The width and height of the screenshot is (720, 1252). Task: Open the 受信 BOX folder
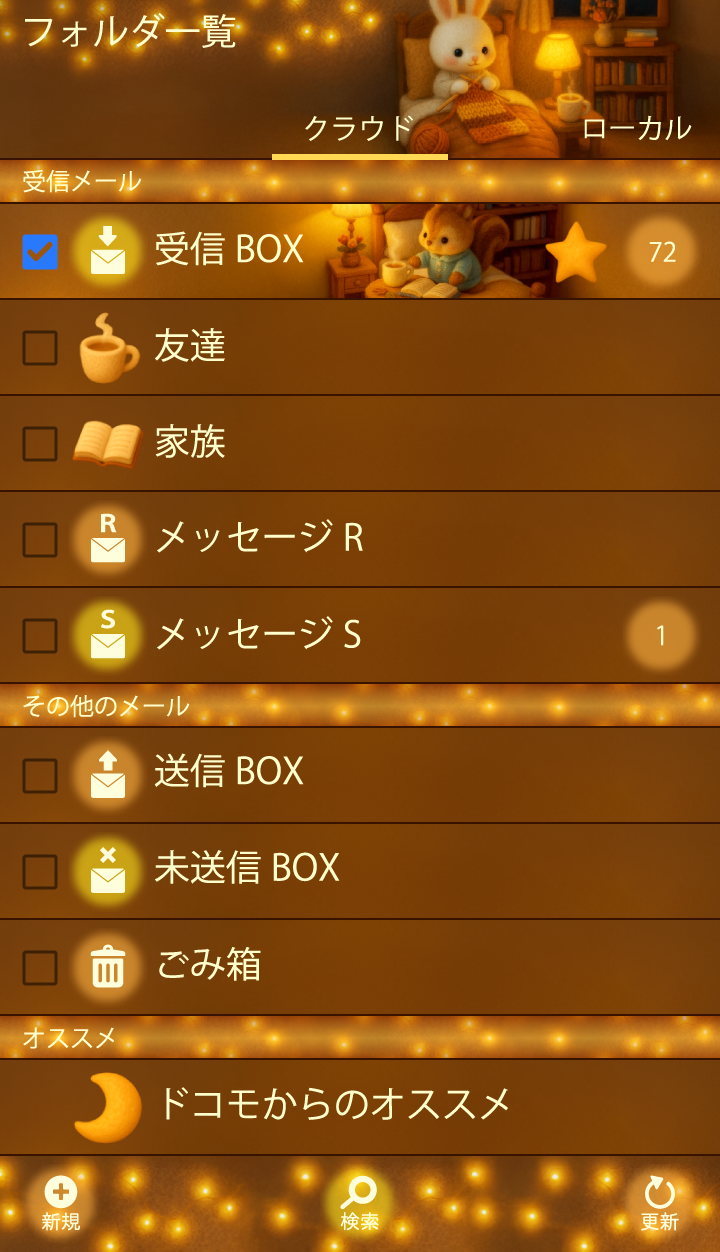coord(230,250)
